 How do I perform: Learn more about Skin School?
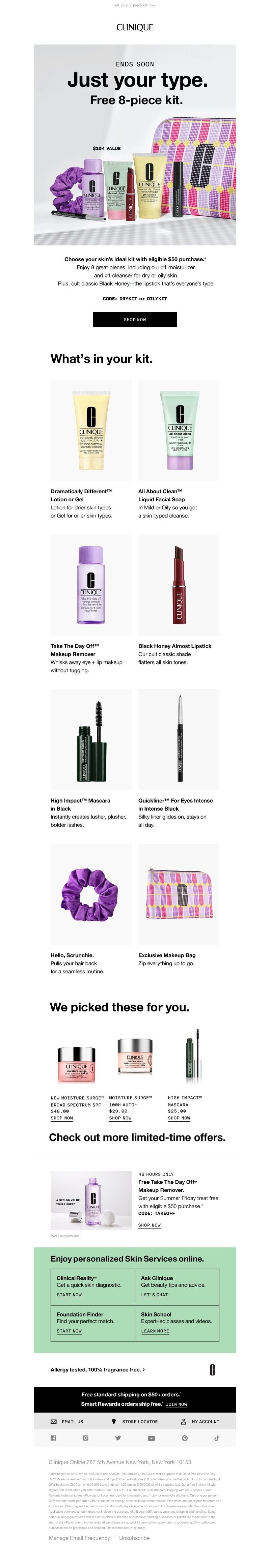(x=155, y=1331)
